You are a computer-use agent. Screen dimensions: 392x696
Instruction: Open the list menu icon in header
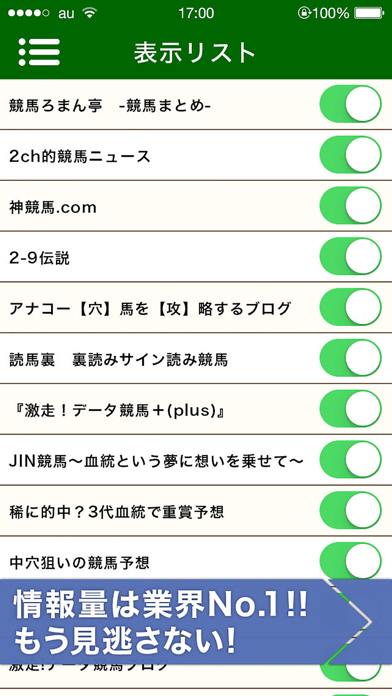click(x=39, y=52)
